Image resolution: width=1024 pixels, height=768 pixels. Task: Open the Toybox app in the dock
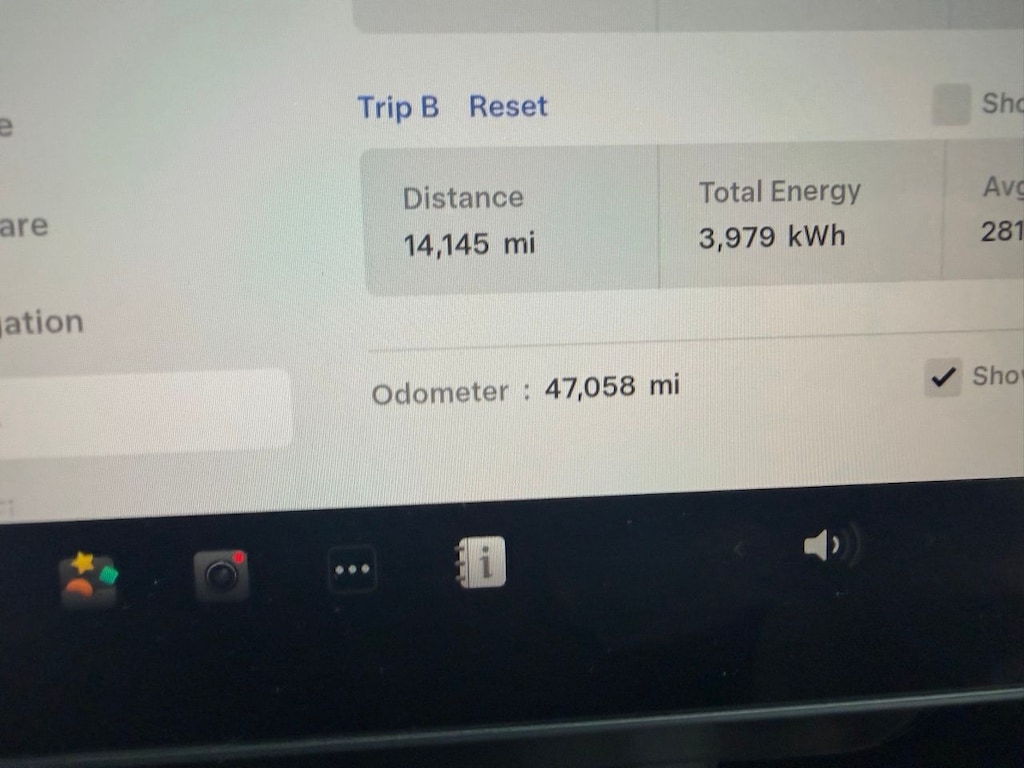tap(88, 577)
